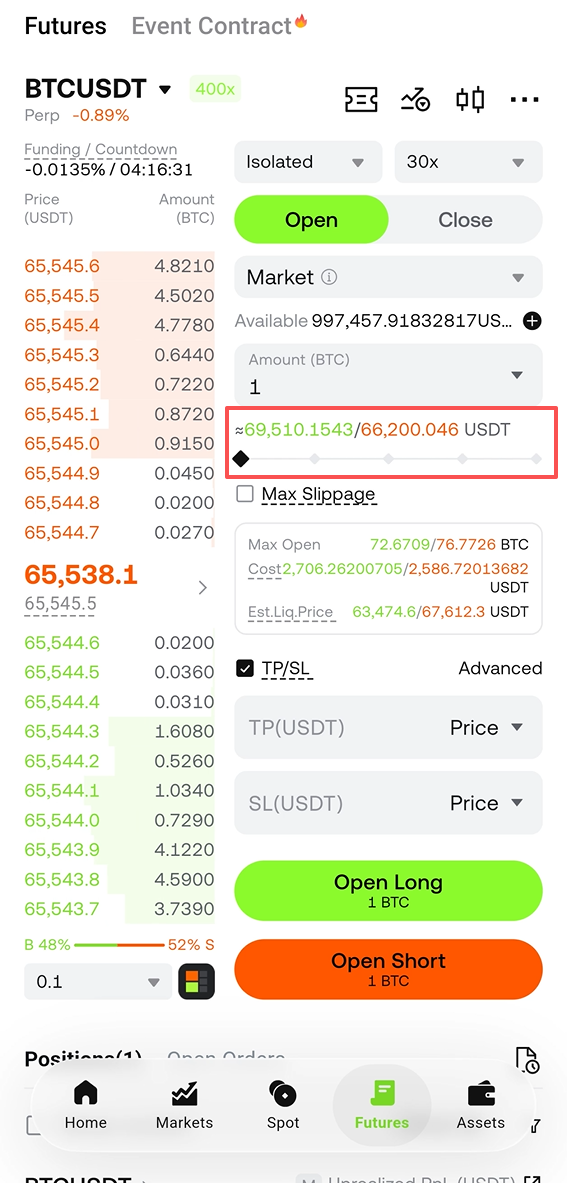Open the coupon ticket icon
567x1183 pixels.
point(361,99)
